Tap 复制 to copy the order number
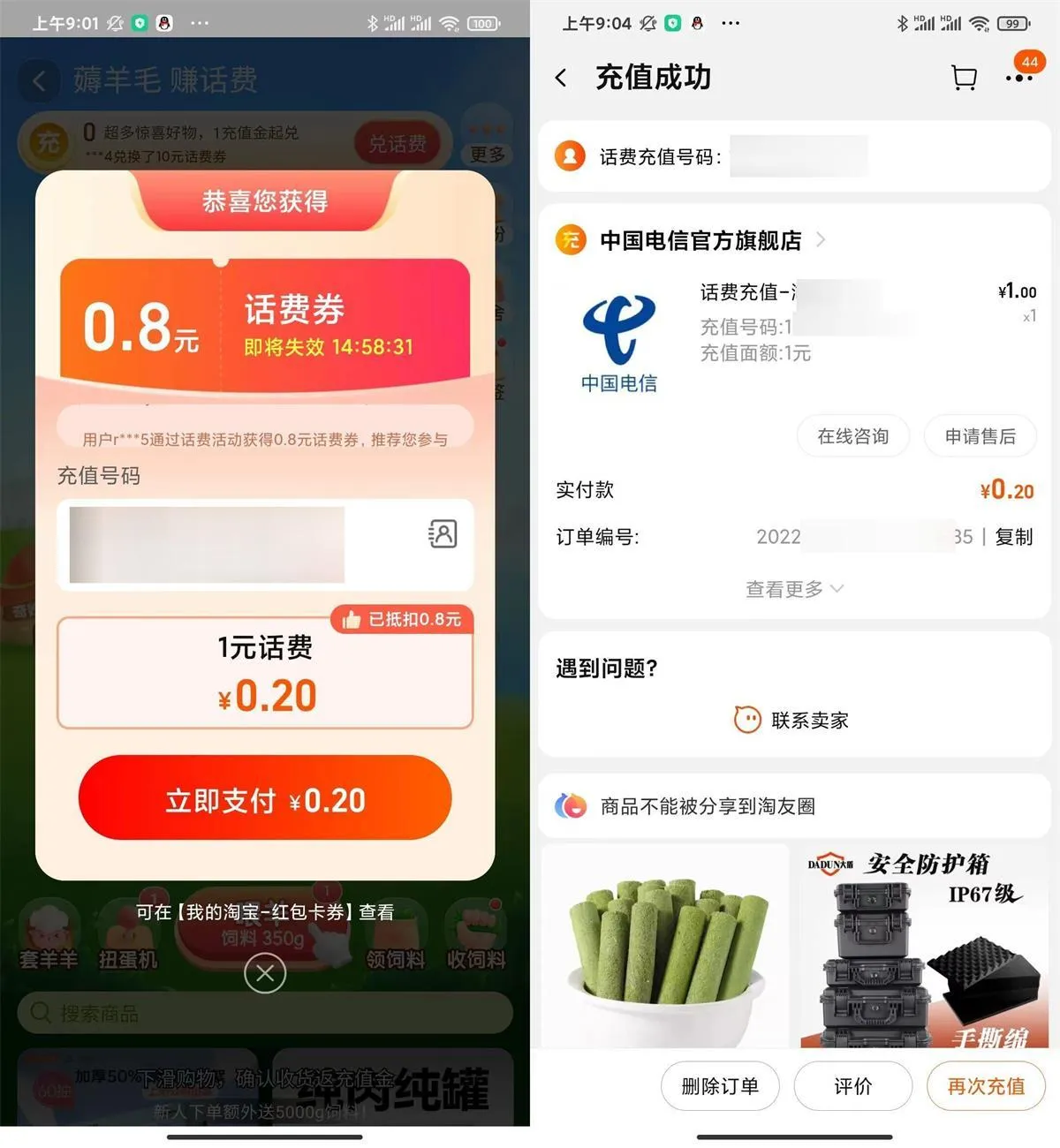 (1014, 537)
